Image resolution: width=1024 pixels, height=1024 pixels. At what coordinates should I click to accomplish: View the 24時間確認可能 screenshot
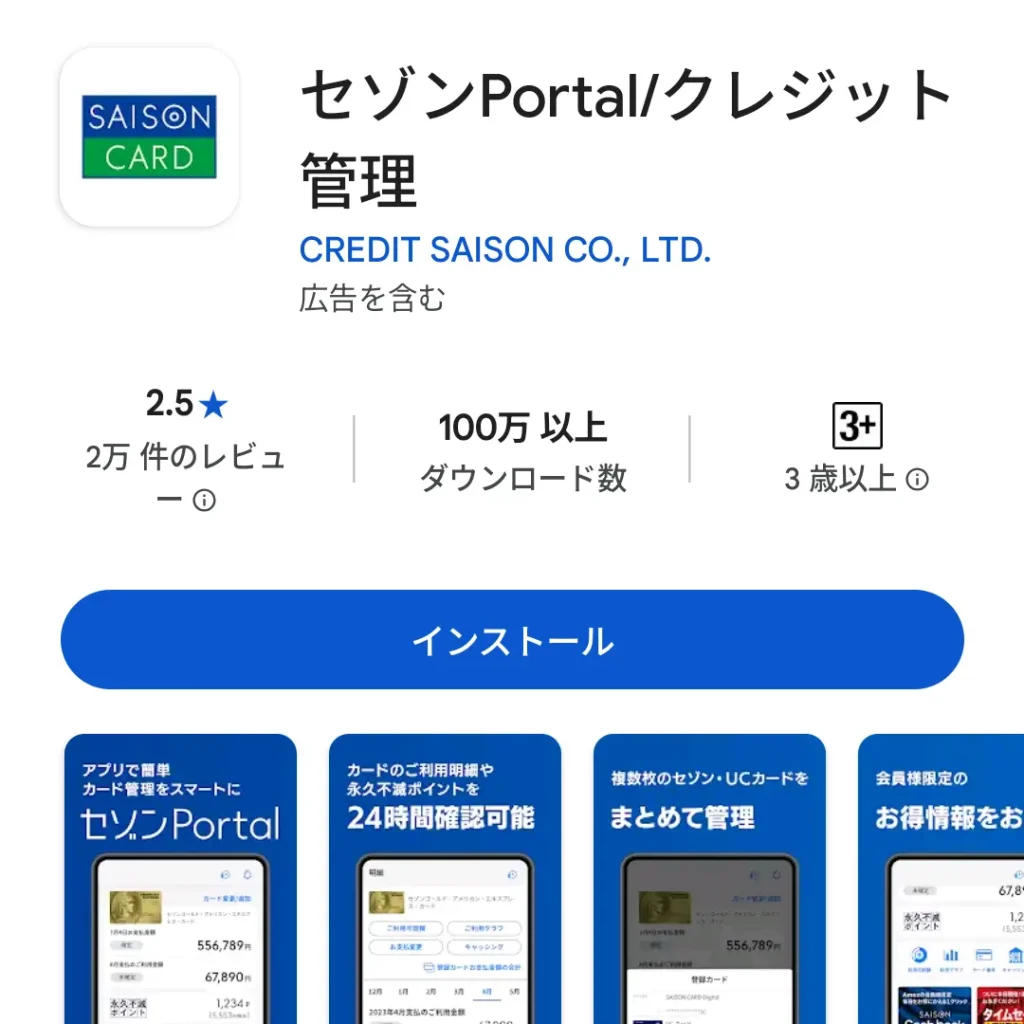click(445, 880)
